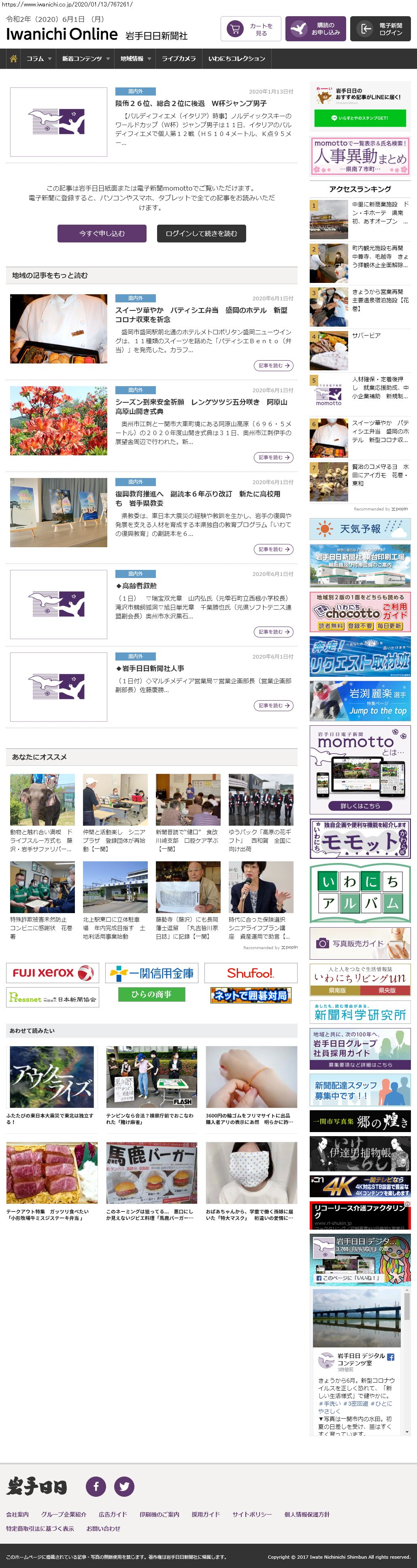This screenshot has height=1568, width=417.
Task: Open the ライブカメラ page
Action: (179, 59)
